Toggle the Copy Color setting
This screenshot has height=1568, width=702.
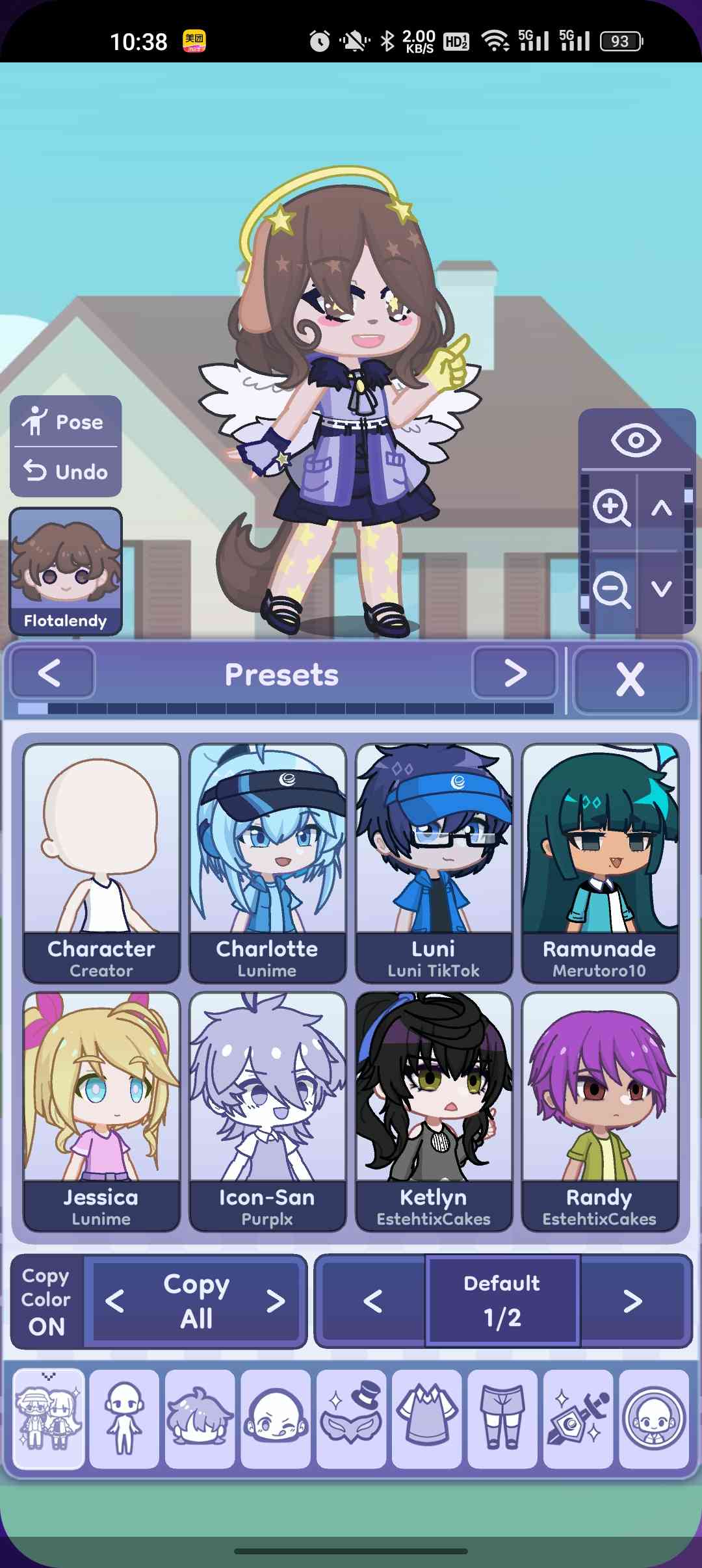click(x=45, y=1301)
